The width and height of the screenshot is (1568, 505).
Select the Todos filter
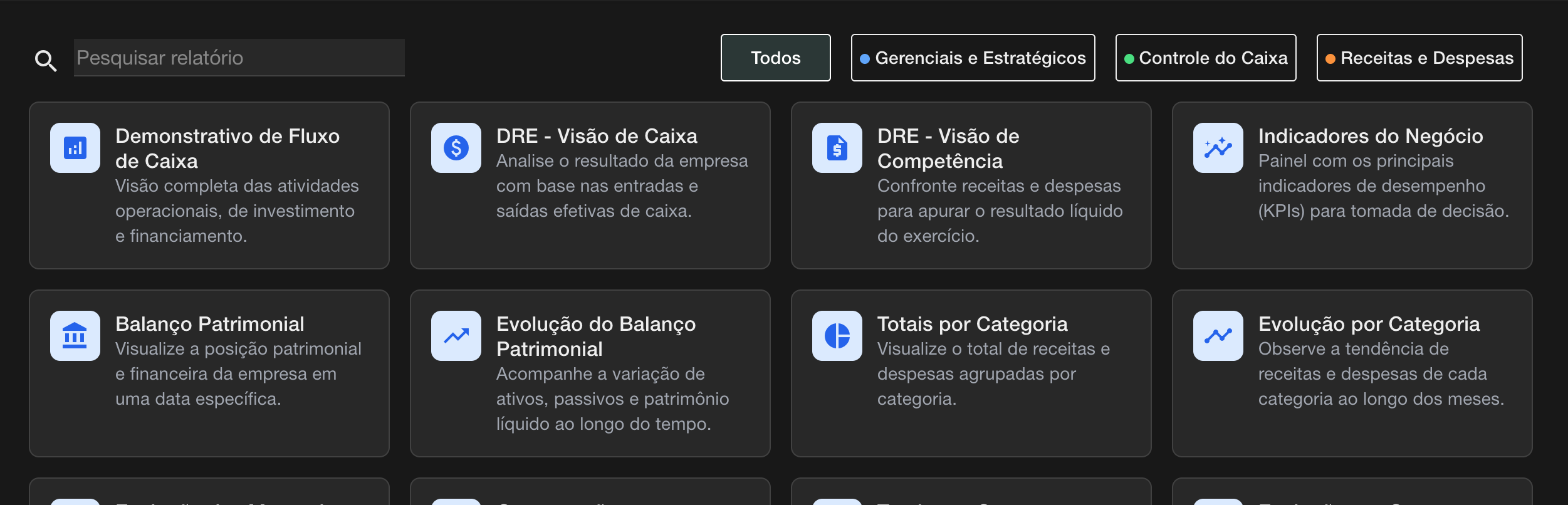pos(775,58)
